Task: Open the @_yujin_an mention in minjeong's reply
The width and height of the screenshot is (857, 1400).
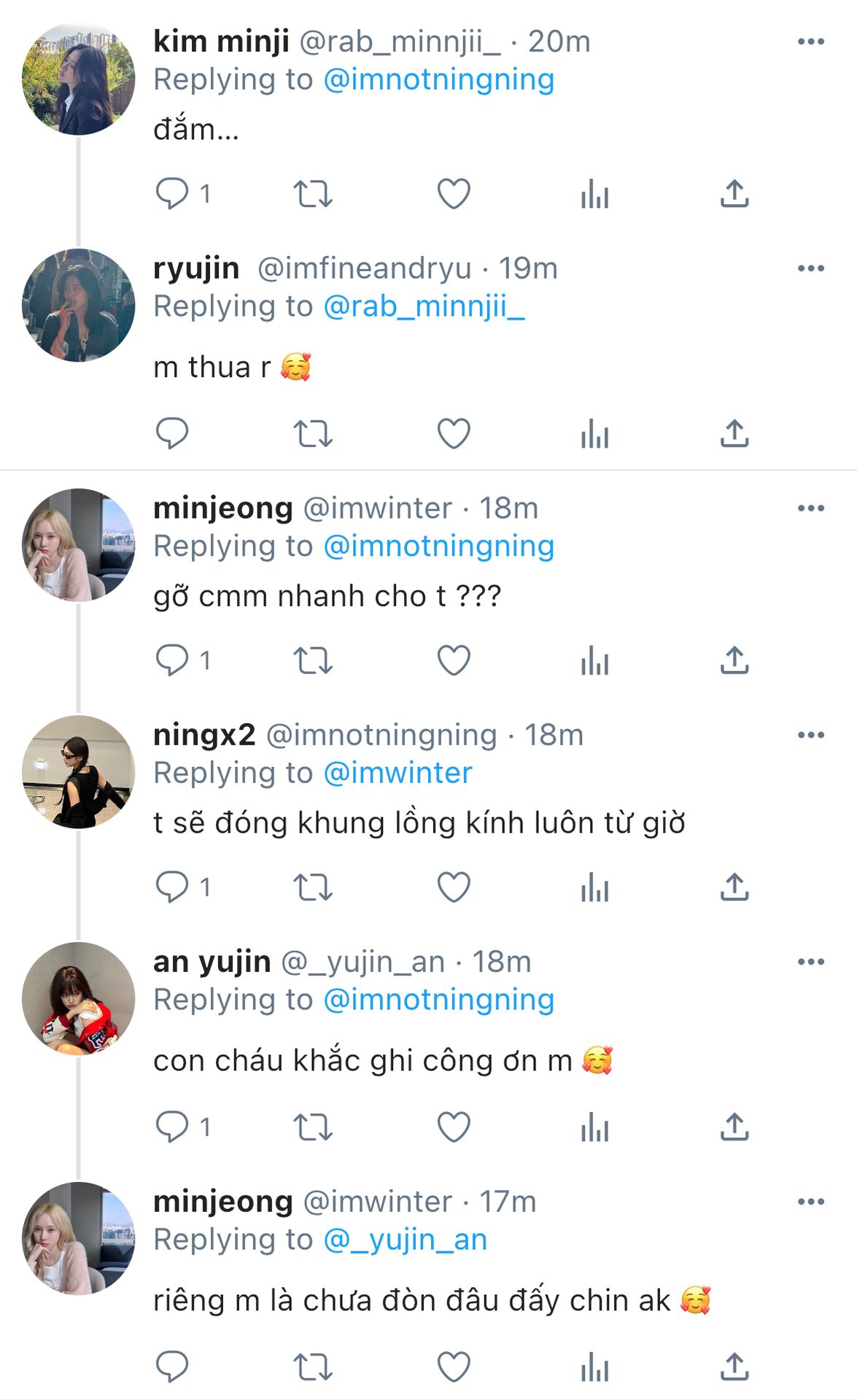Action: pyautogui.click(x=405, y=1240)
